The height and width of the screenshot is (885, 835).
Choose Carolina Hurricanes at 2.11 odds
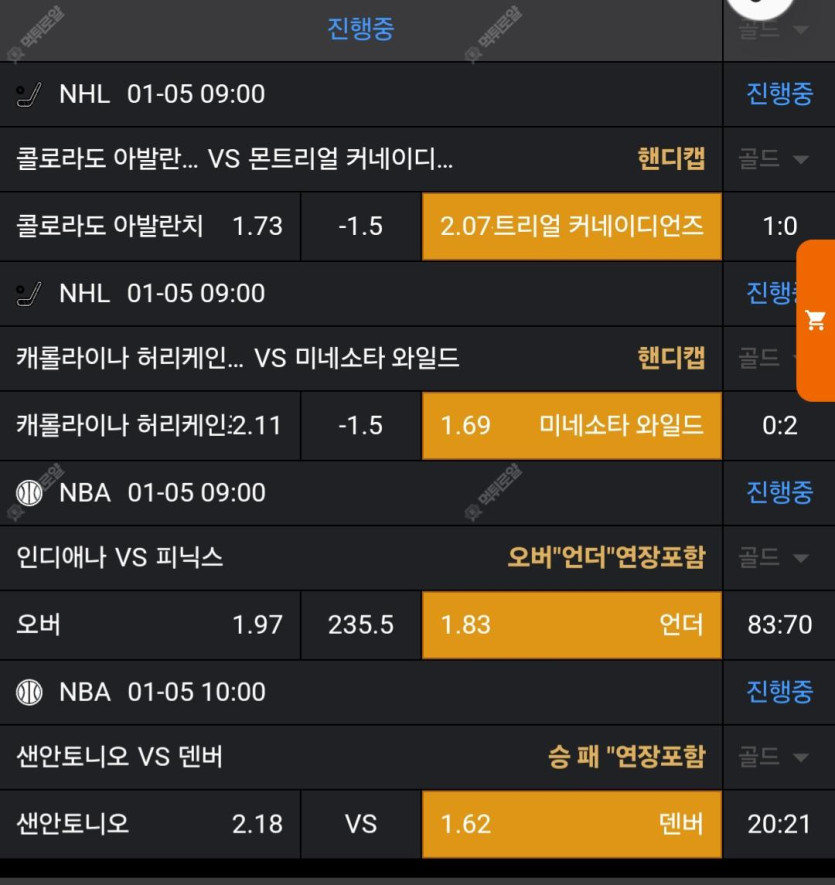click(150, 426)
